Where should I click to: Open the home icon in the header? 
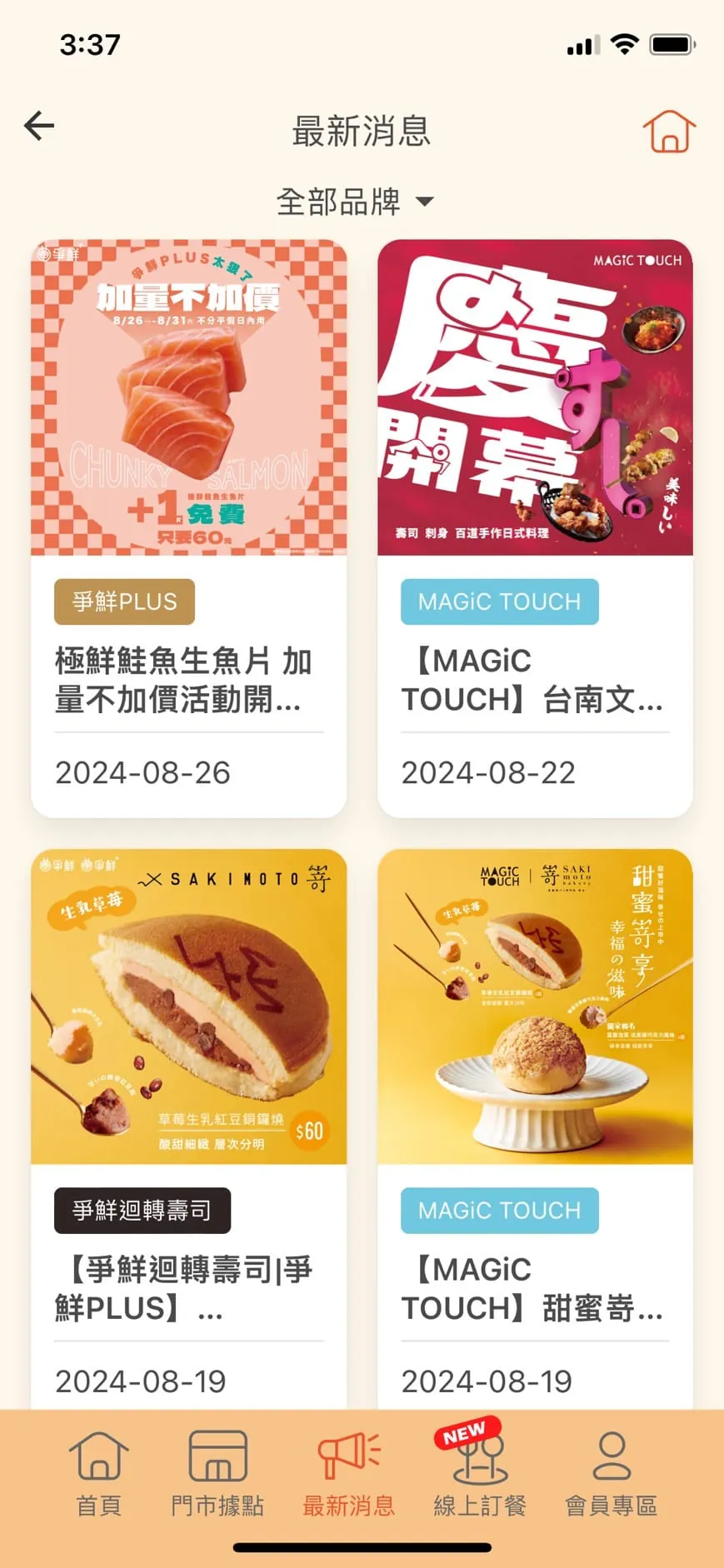[x=669, y=131]
